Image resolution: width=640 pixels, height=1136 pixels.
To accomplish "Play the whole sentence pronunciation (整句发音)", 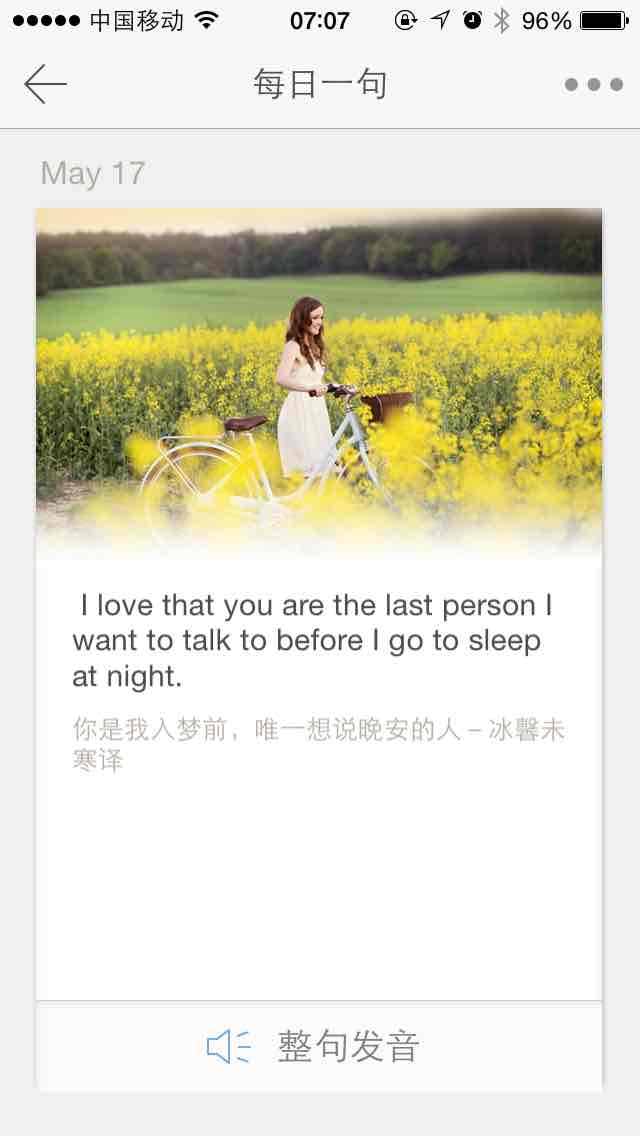I will [x=319, y=1046].
